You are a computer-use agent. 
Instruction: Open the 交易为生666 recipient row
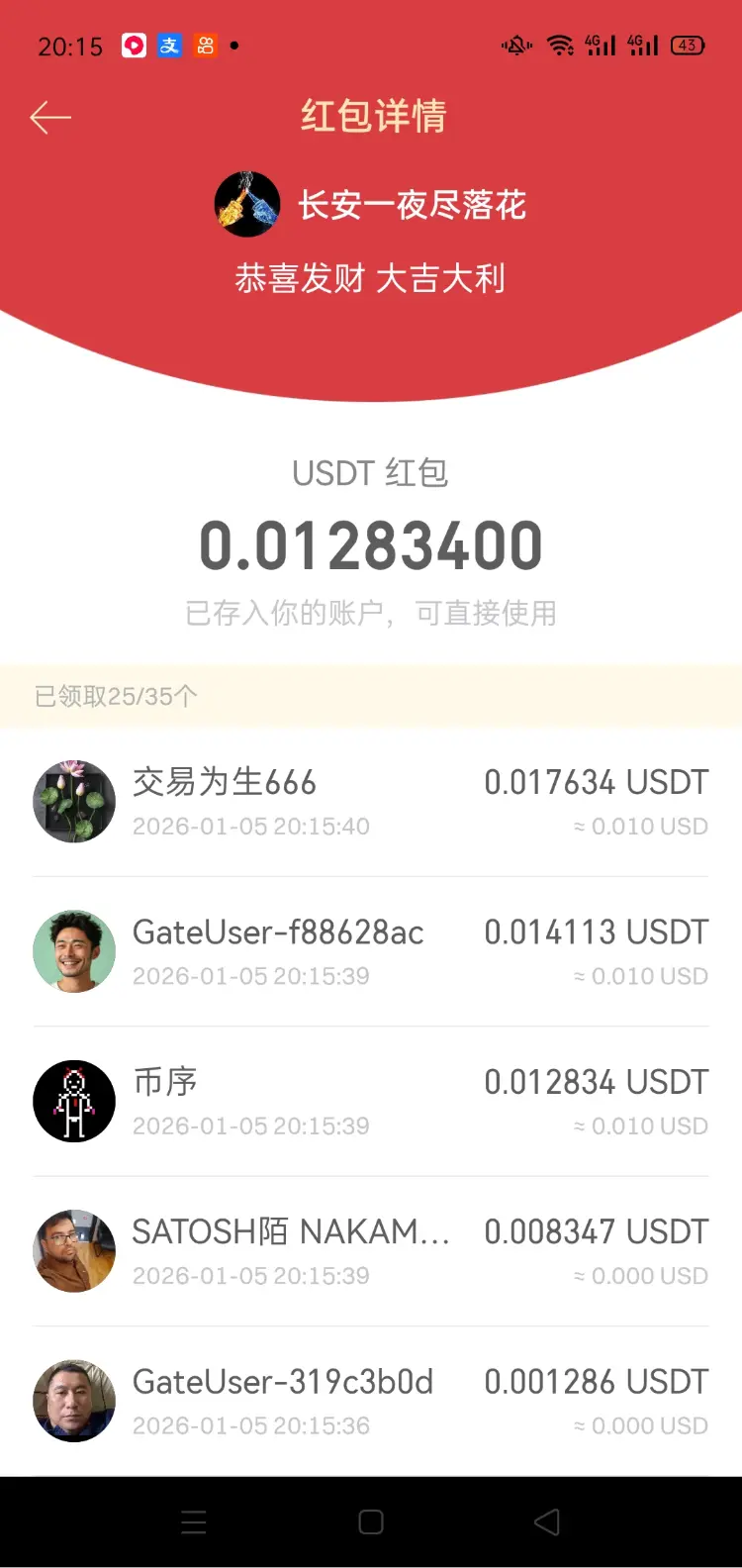pyautogui.click(x=371, y=802)
